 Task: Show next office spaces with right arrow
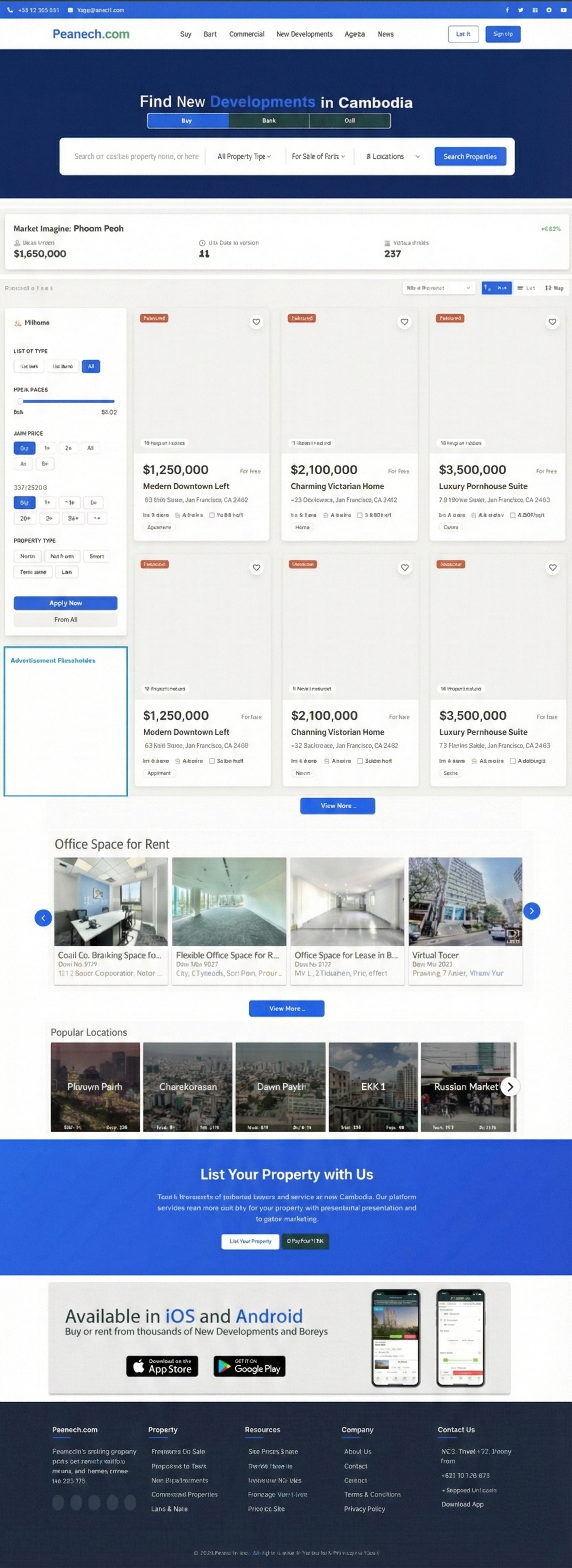click(x=531, y=910)
